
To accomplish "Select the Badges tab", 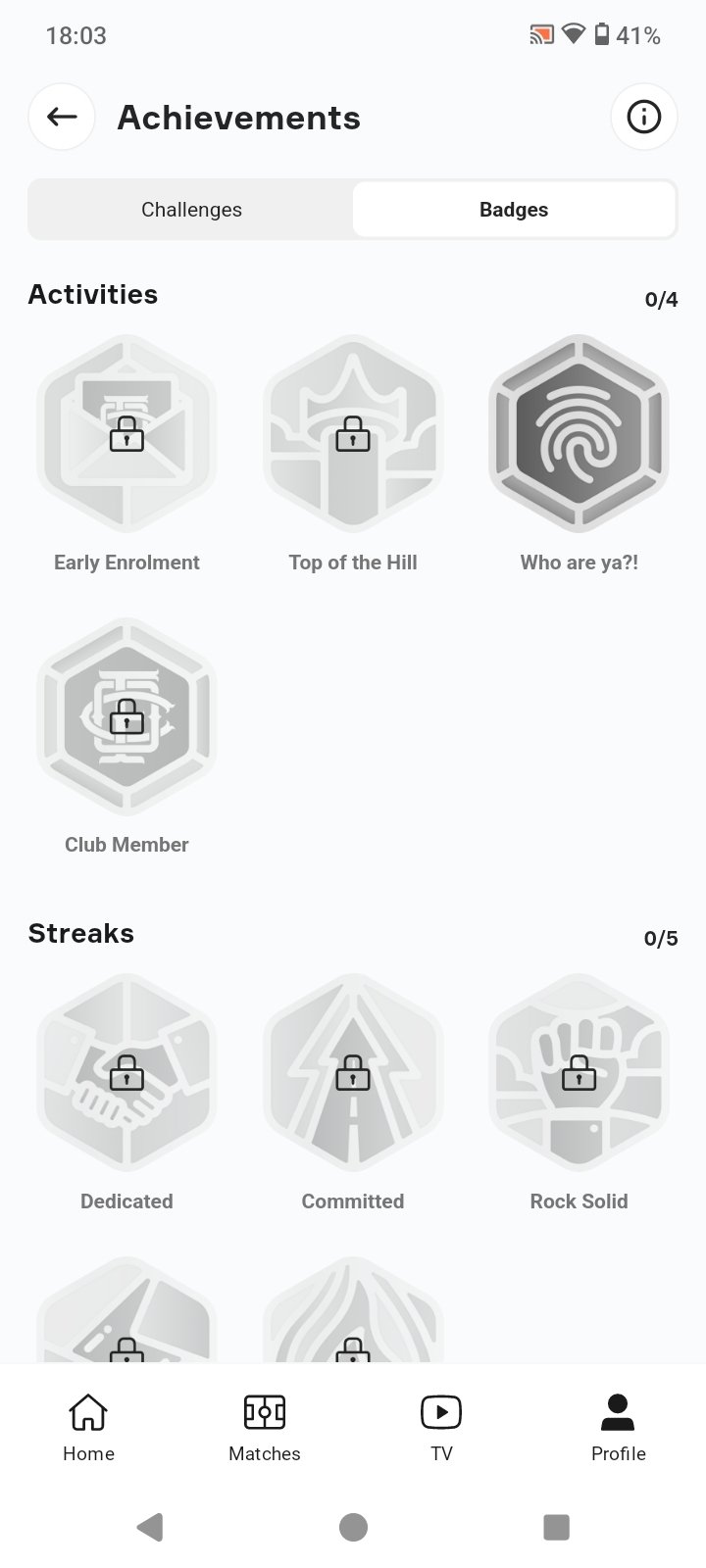I will 514,210.
